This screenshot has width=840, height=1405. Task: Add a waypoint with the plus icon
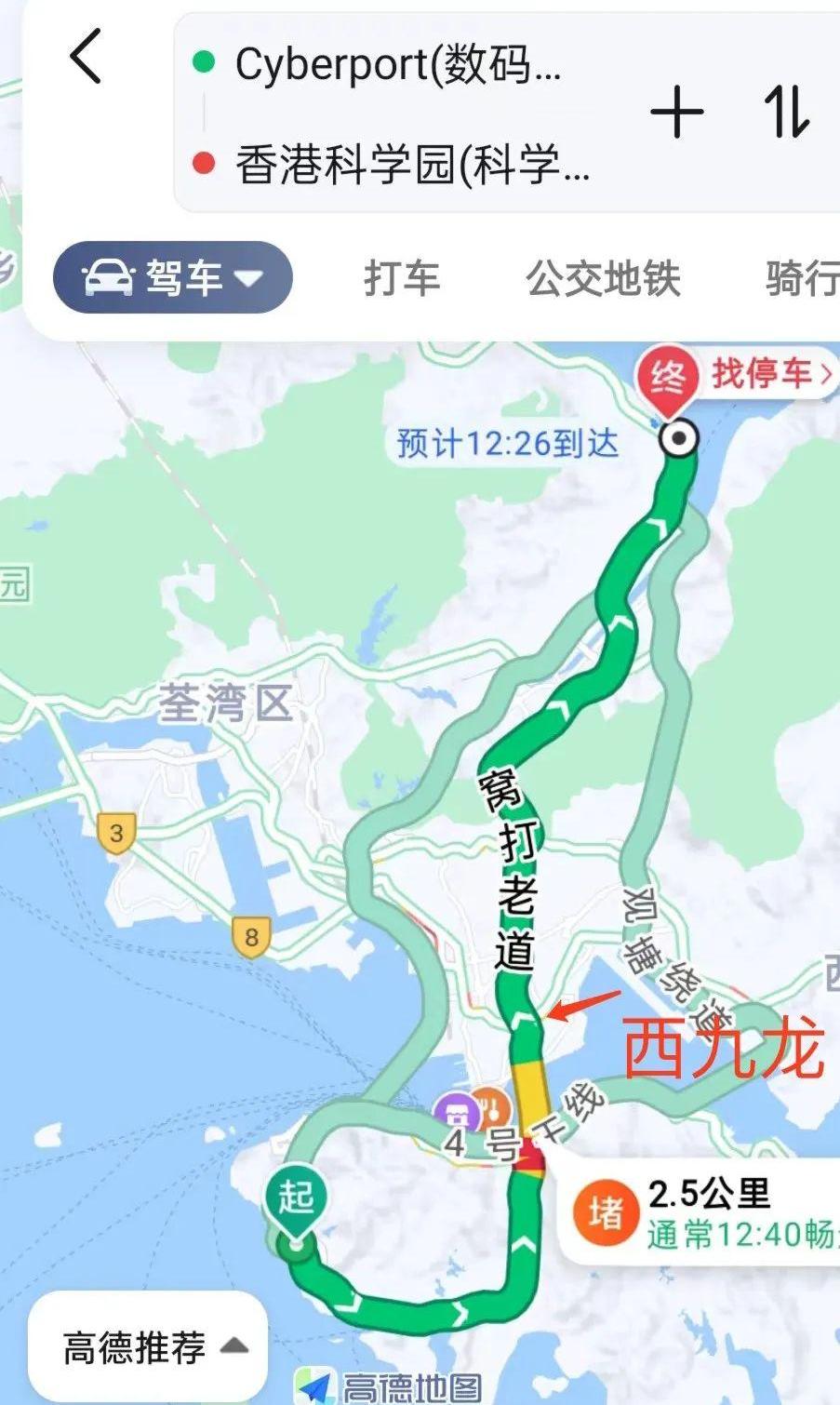(676, 114)
